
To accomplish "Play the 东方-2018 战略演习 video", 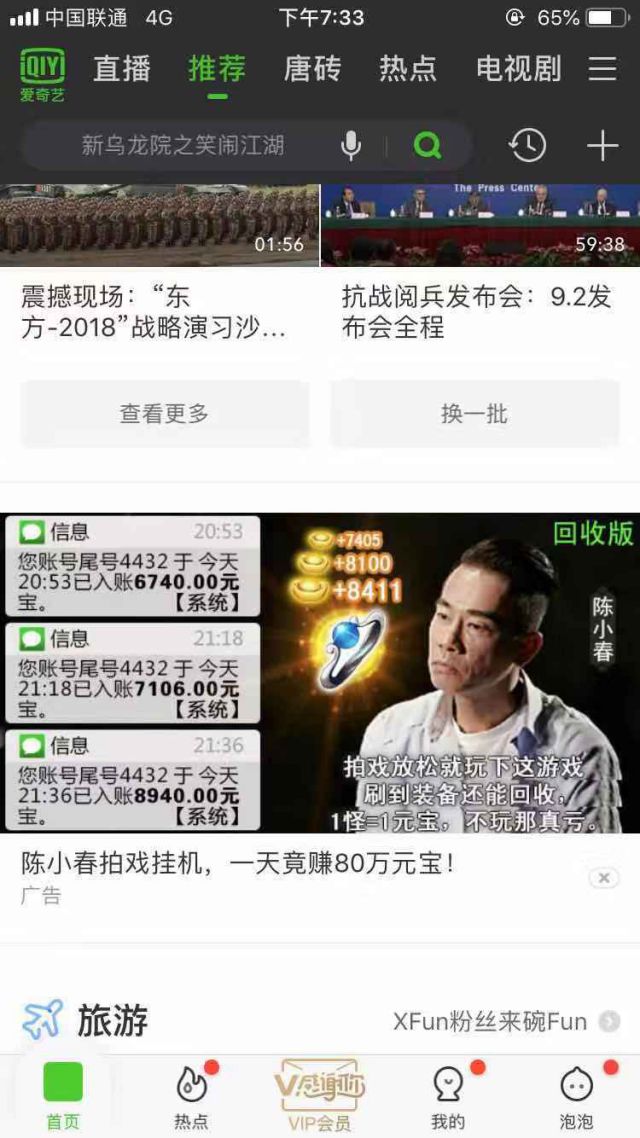I will [160, 225].
